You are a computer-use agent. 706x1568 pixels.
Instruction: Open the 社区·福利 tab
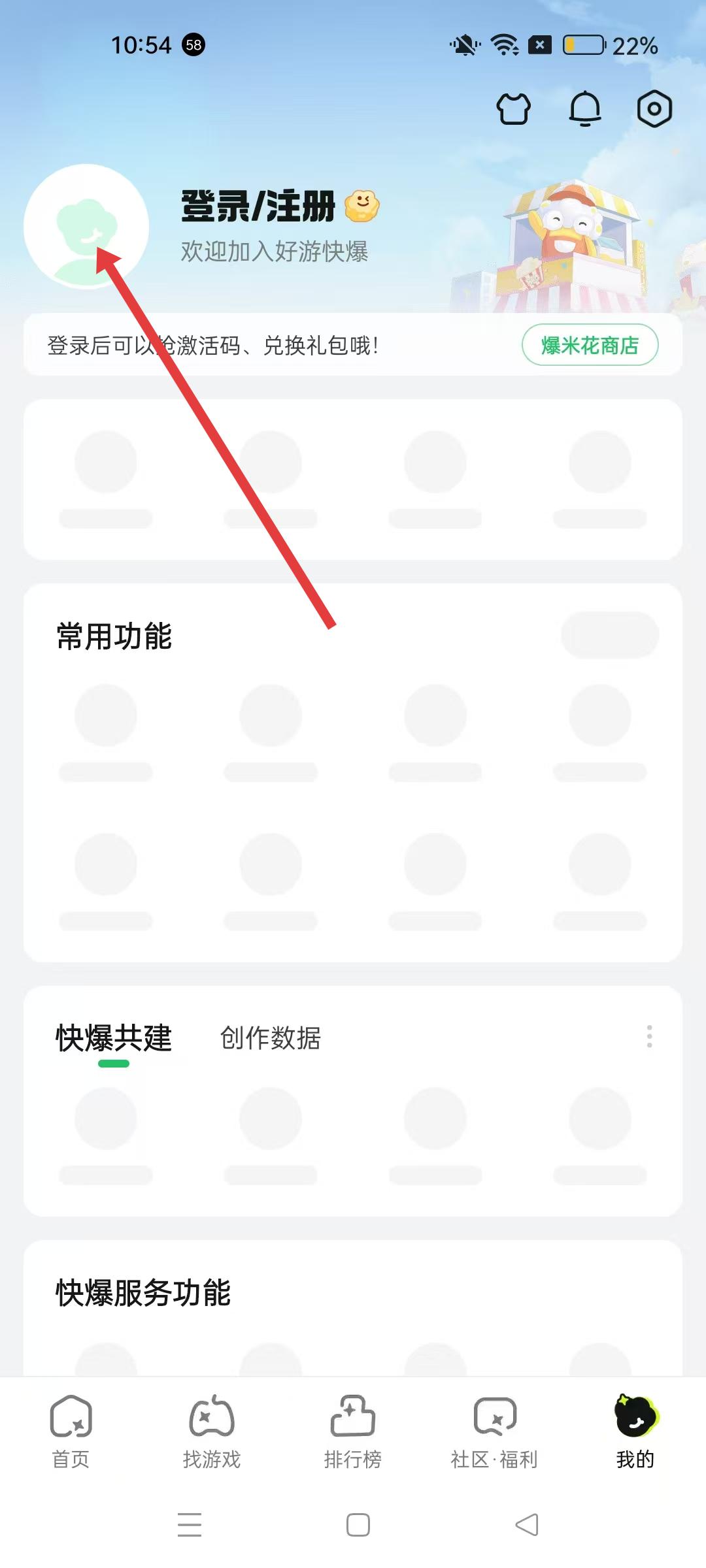tap(494, 1432)
